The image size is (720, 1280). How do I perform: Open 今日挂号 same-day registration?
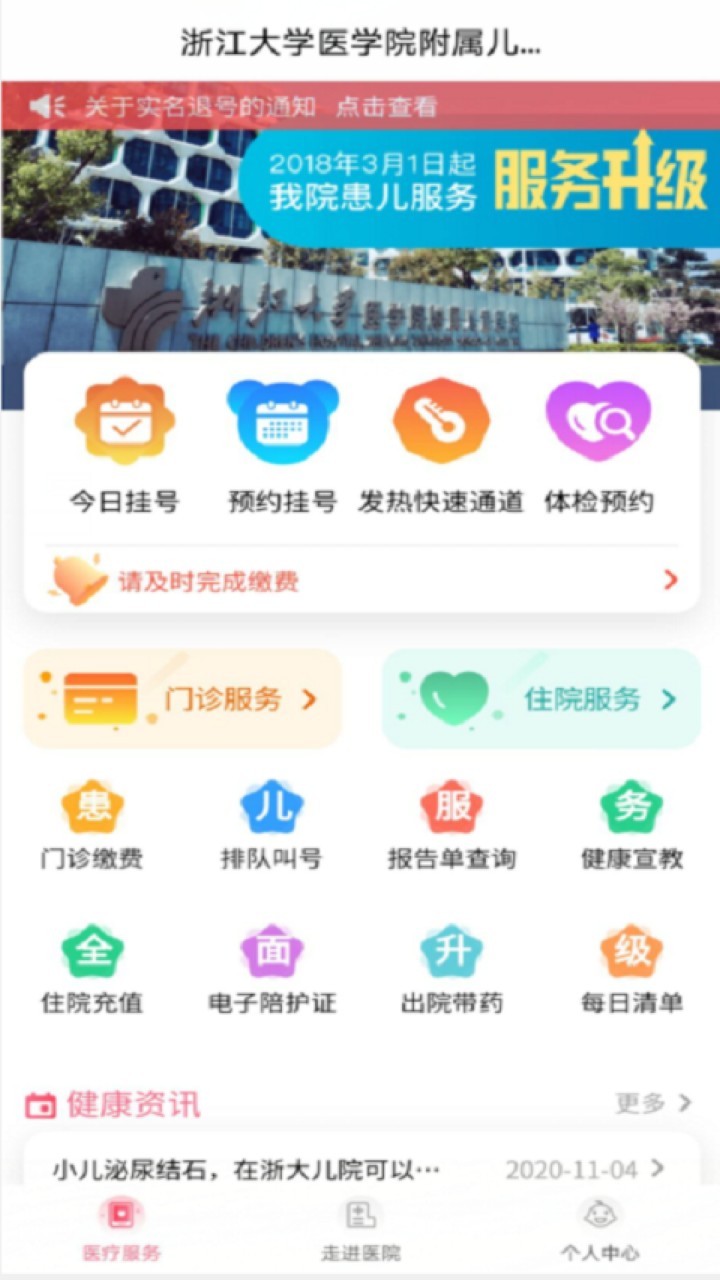tap(124, 445)
